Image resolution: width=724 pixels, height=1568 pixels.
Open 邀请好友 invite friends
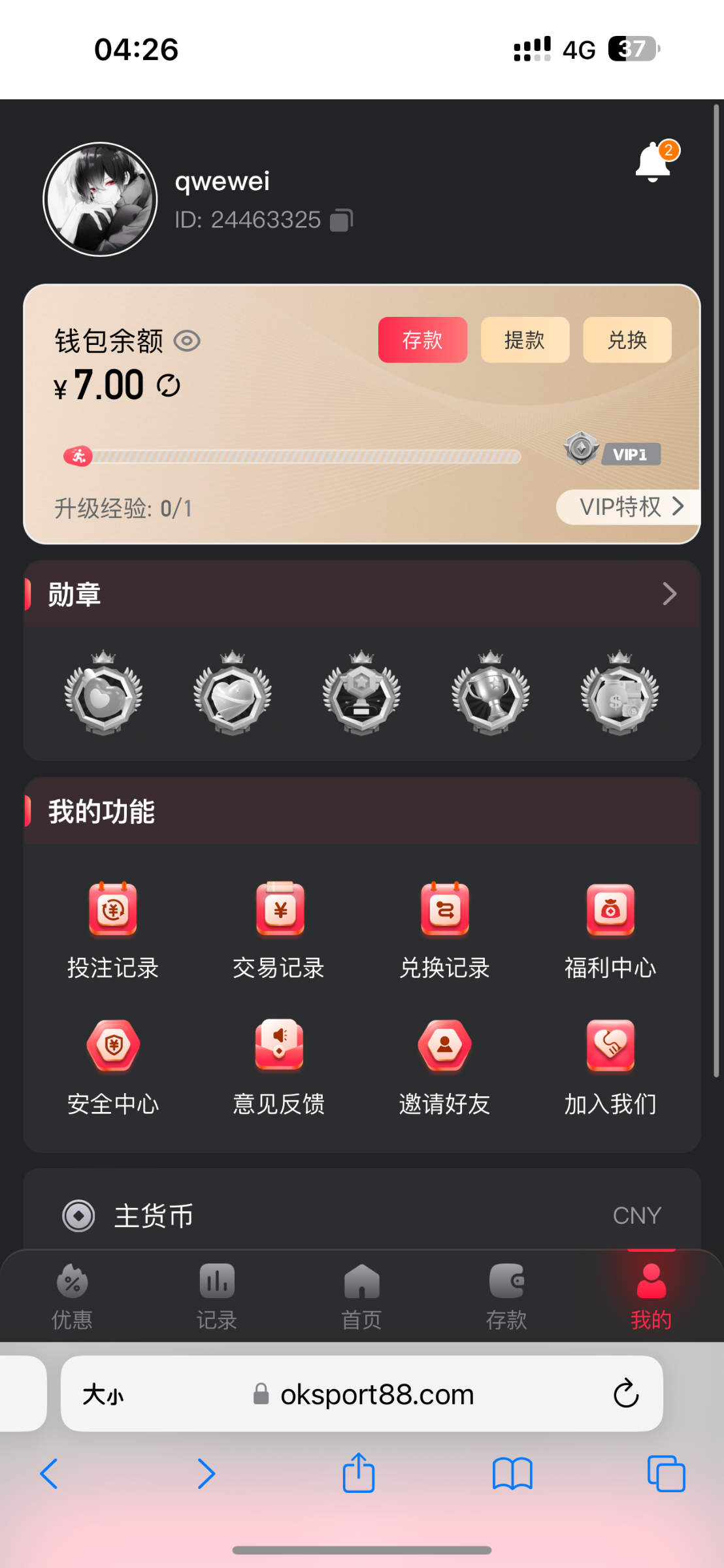point(445,1066)
